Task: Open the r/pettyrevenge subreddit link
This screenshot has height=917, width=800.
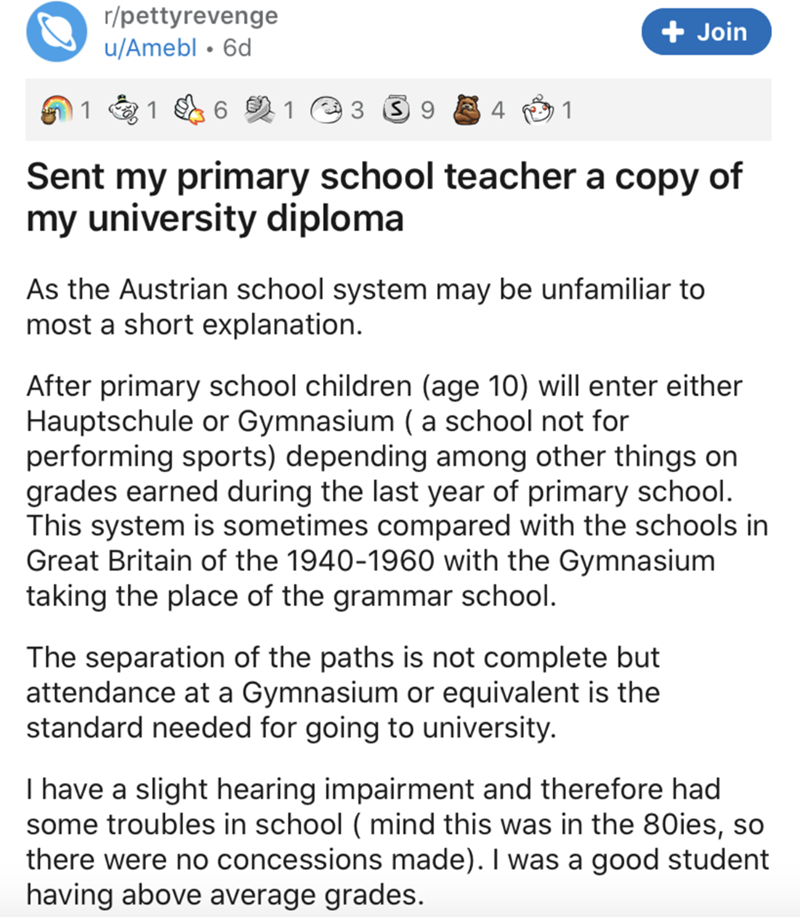Action: (x=191, y=17)
